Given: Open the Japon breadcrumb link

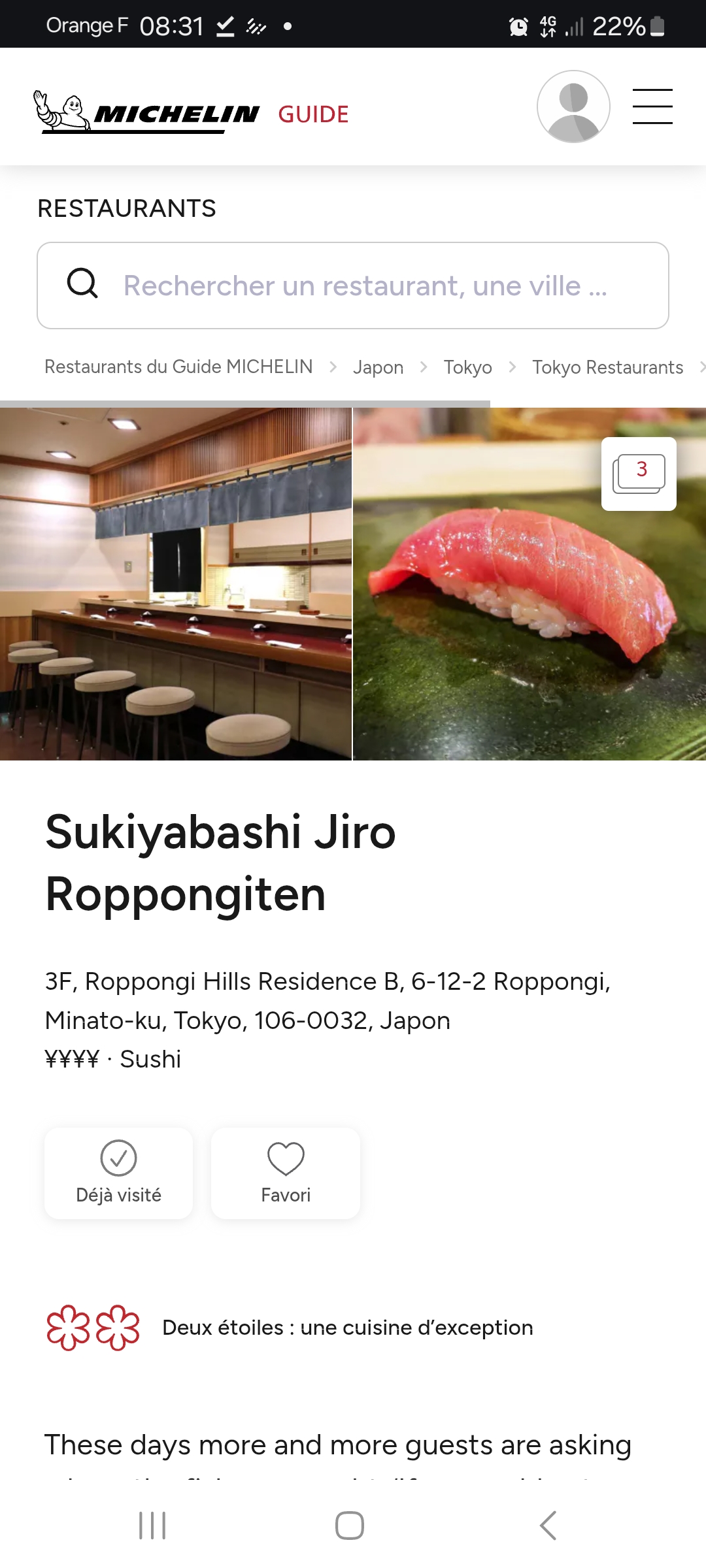Looking at the screenshot, I should click(378, 367).
